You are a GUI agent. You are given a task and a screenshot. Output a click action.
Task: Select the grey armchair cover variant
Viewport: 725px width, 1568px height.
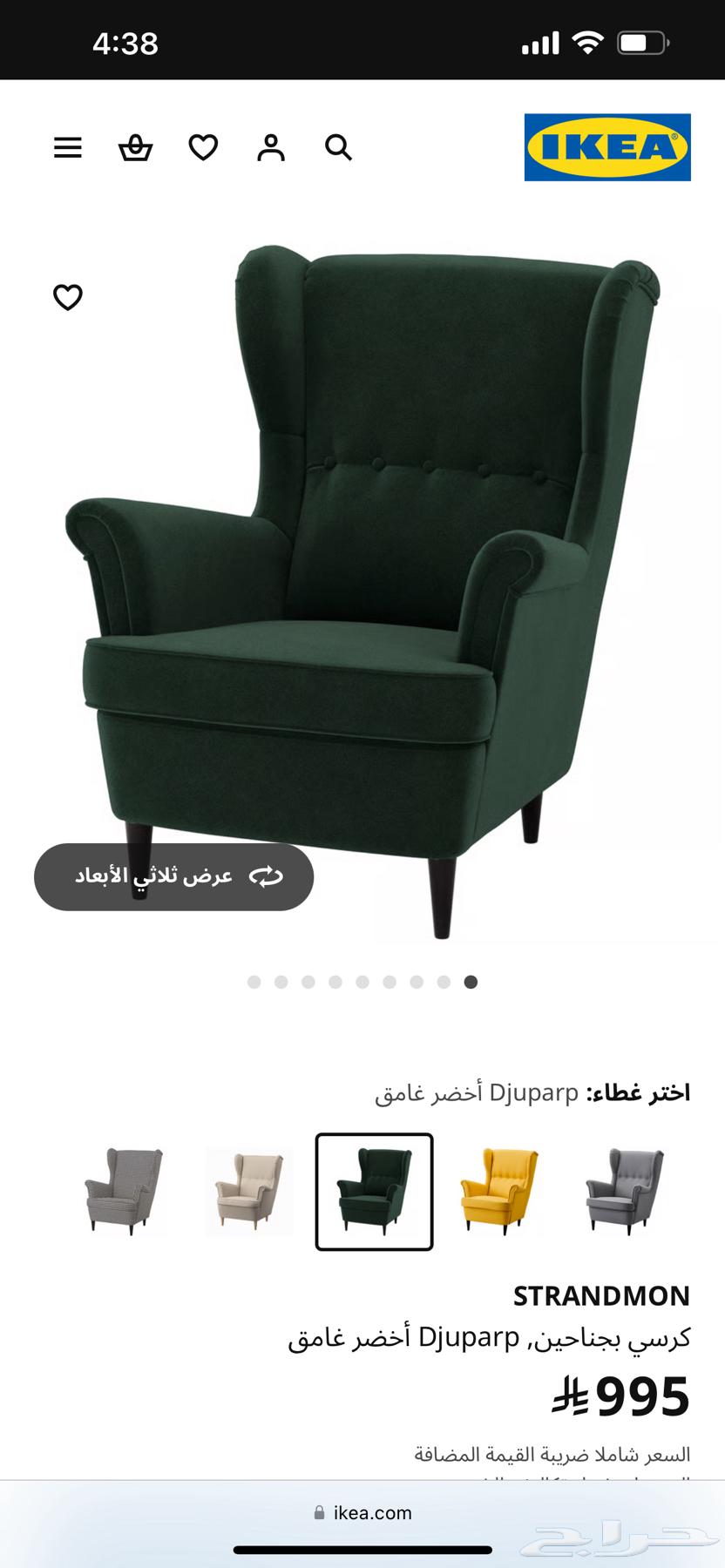tap(626, 1191)
